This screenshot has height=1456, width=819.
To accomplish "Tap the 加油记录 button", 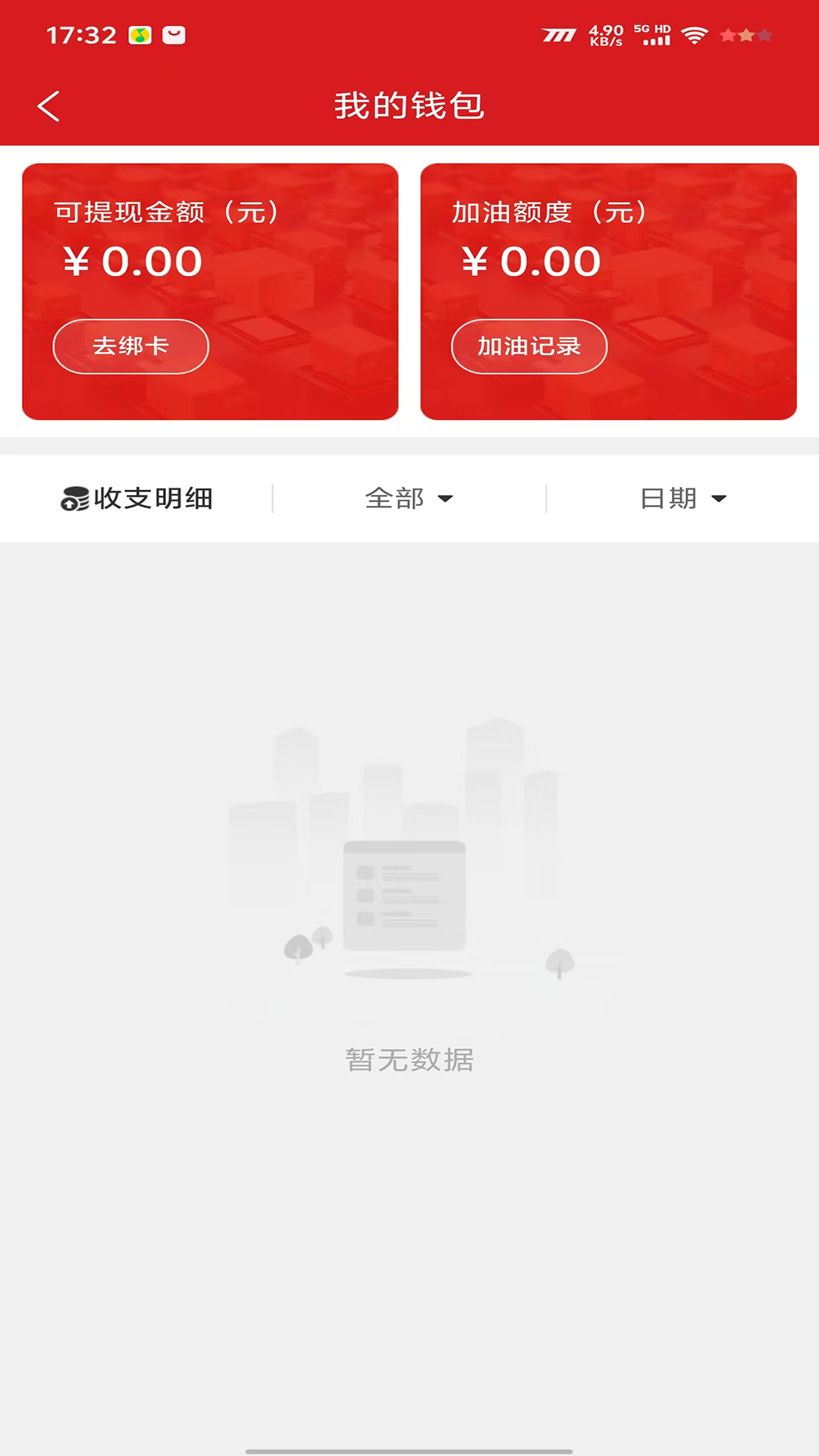I will [529, 347].
